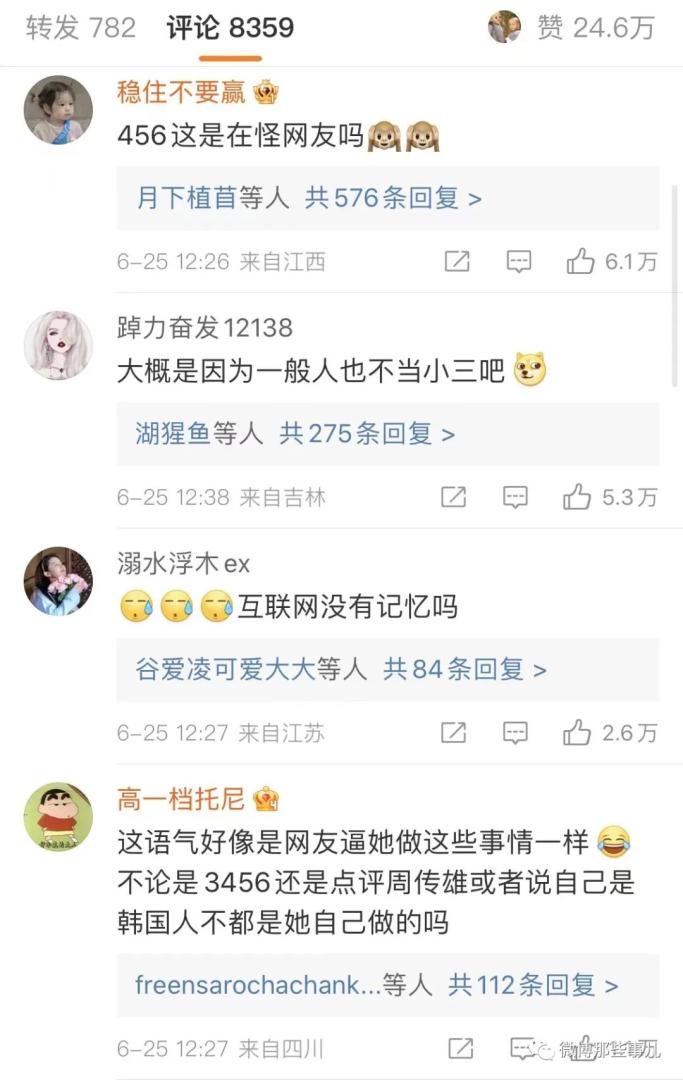
Task: Switch to the 转发 782 tab
Action: (x=80, y=28)
